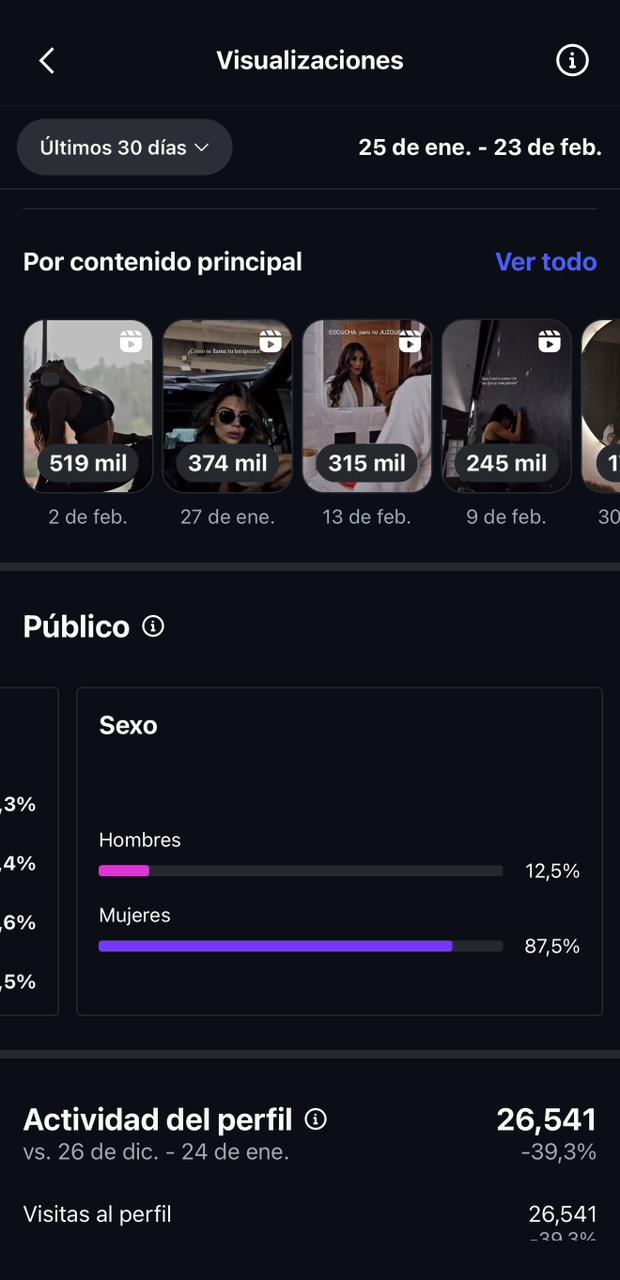The height and width of the screenshot is (1280, 620).
Task: Open the reel from 27 de ene. with 374 mil
Action: (x=227, y=406)
